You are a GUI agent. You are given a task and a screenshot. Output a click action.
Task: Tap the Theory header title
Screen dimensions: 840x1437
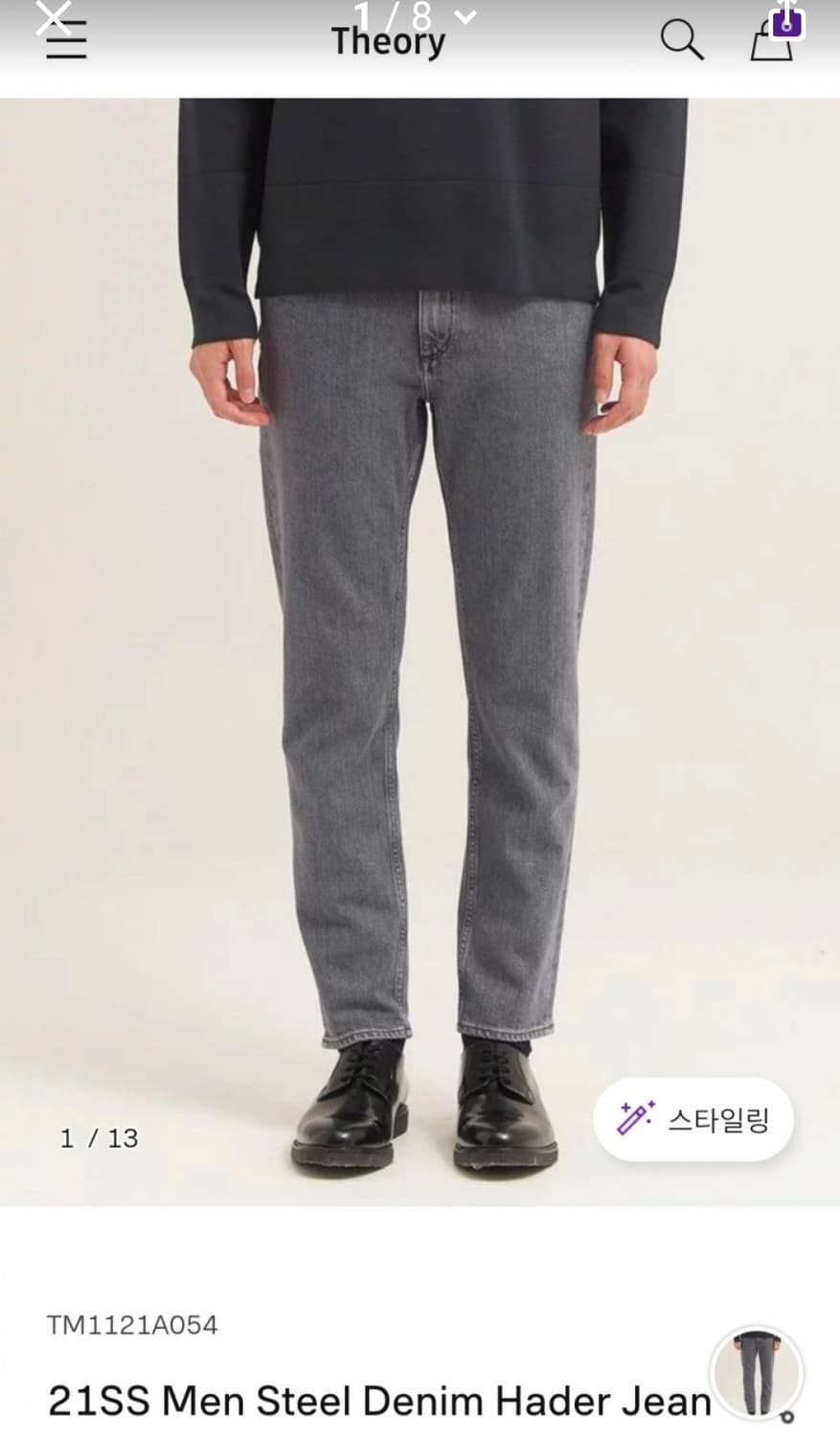(389, 42)
